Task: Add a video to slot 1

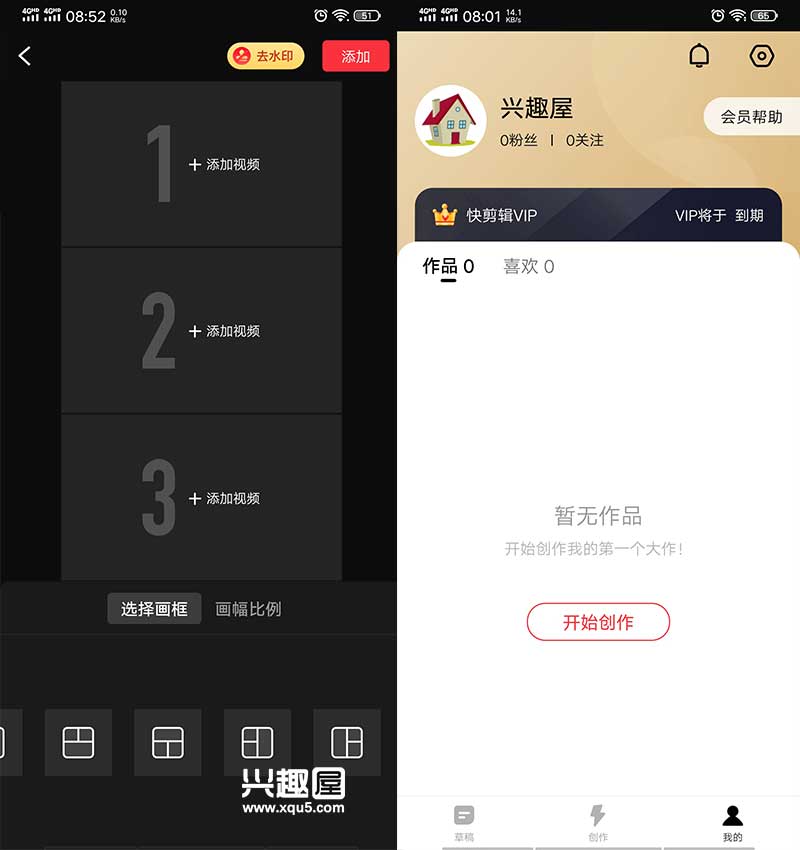Action: 223,164
